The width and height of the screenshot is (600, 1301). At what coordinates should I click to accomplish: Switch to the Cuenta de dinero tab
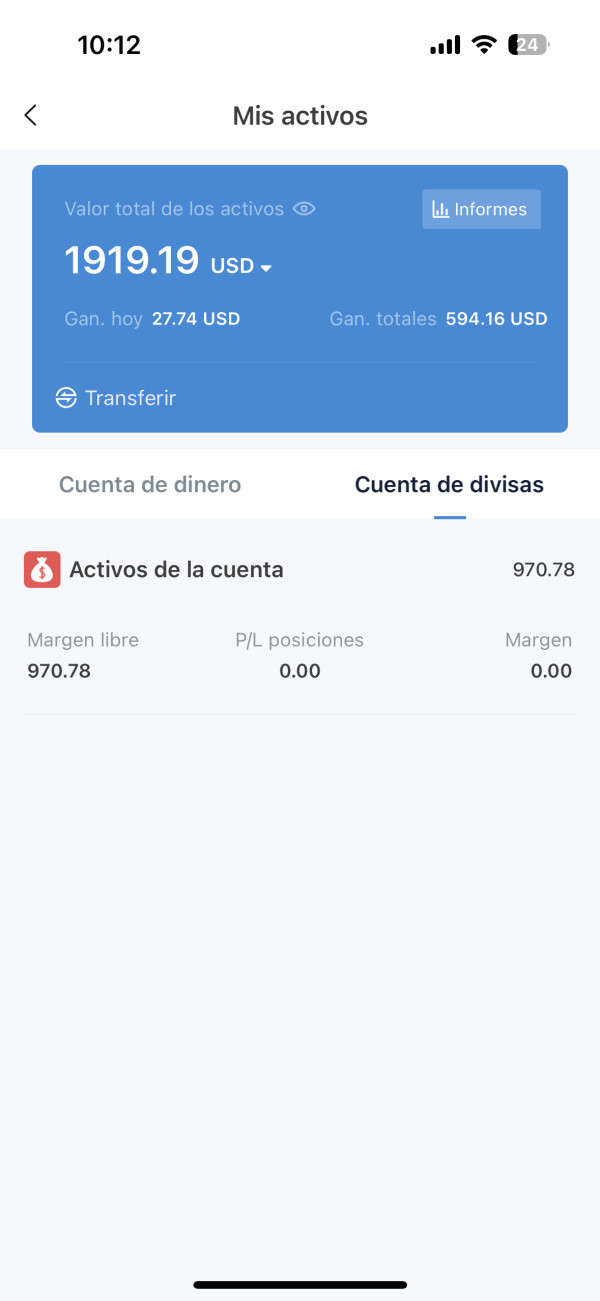point(150,485)
